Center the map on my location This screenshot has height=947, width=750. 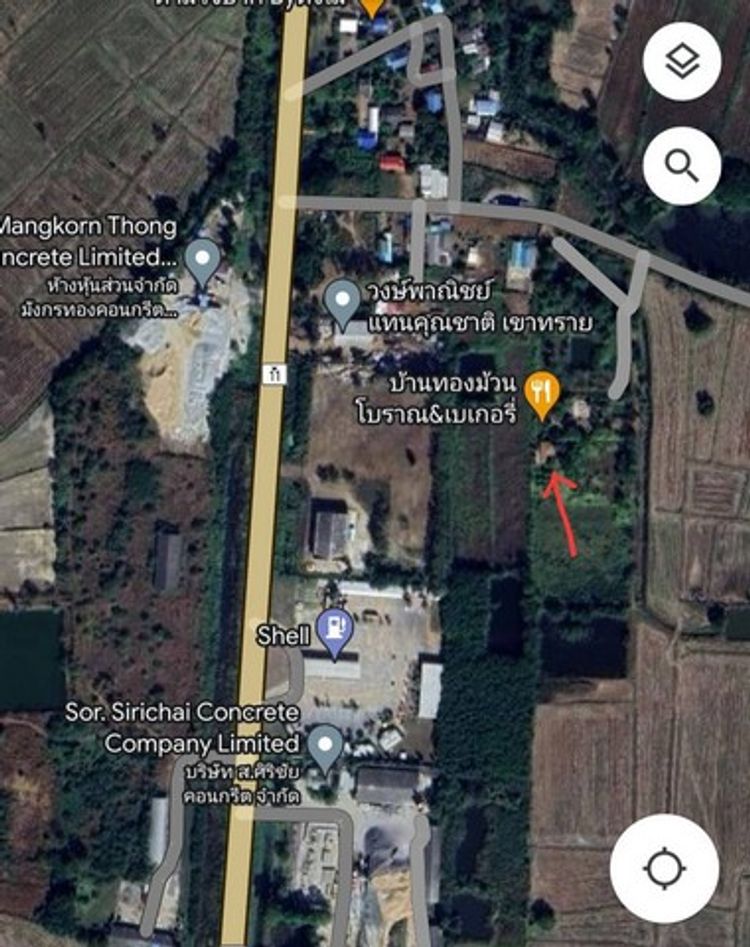[665, 867]
